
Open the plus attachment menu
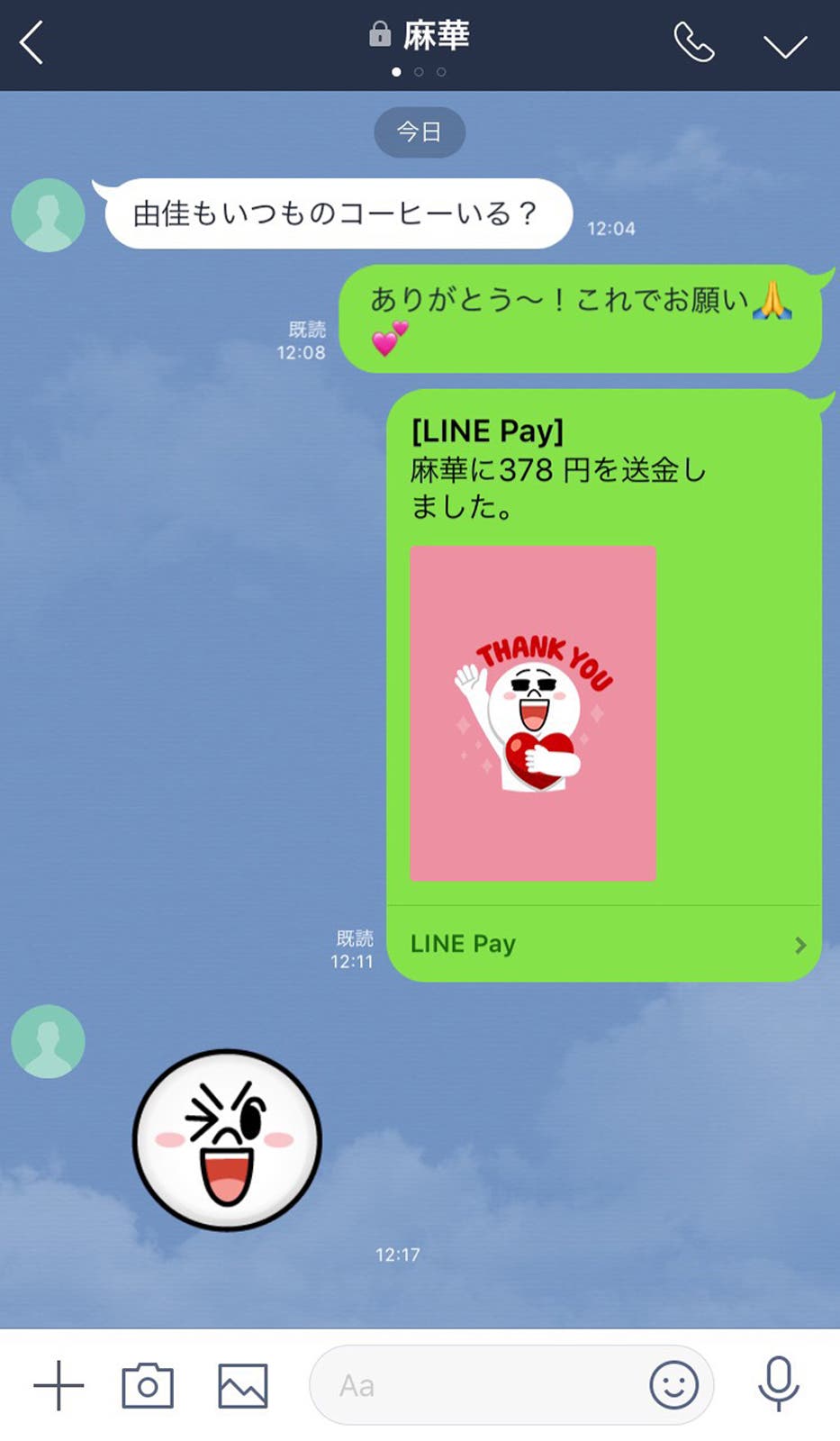(59, 1385)
